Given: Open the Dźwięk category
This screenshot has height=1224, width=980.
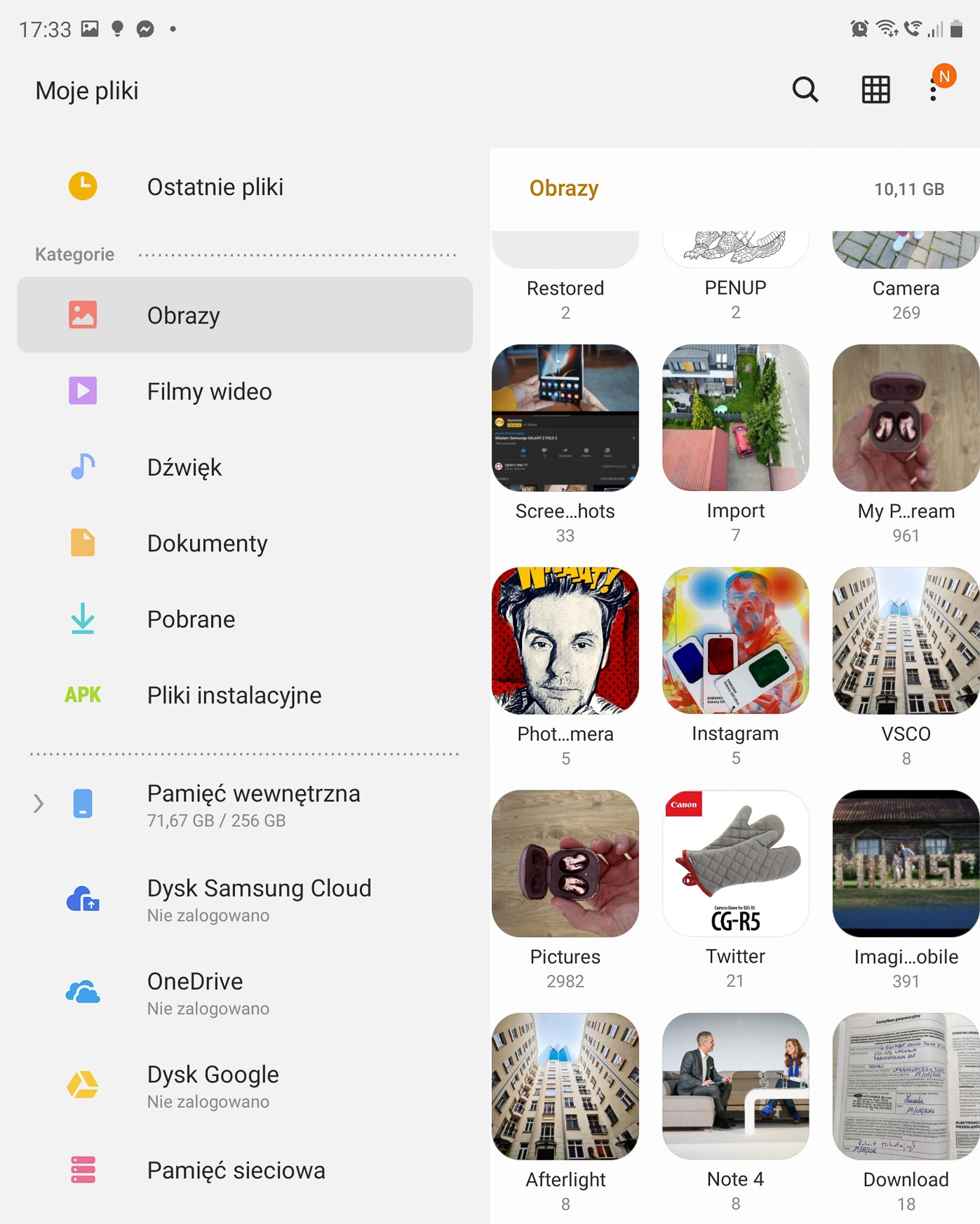Looking at the screenshot, I should click(x=184, y=467).
